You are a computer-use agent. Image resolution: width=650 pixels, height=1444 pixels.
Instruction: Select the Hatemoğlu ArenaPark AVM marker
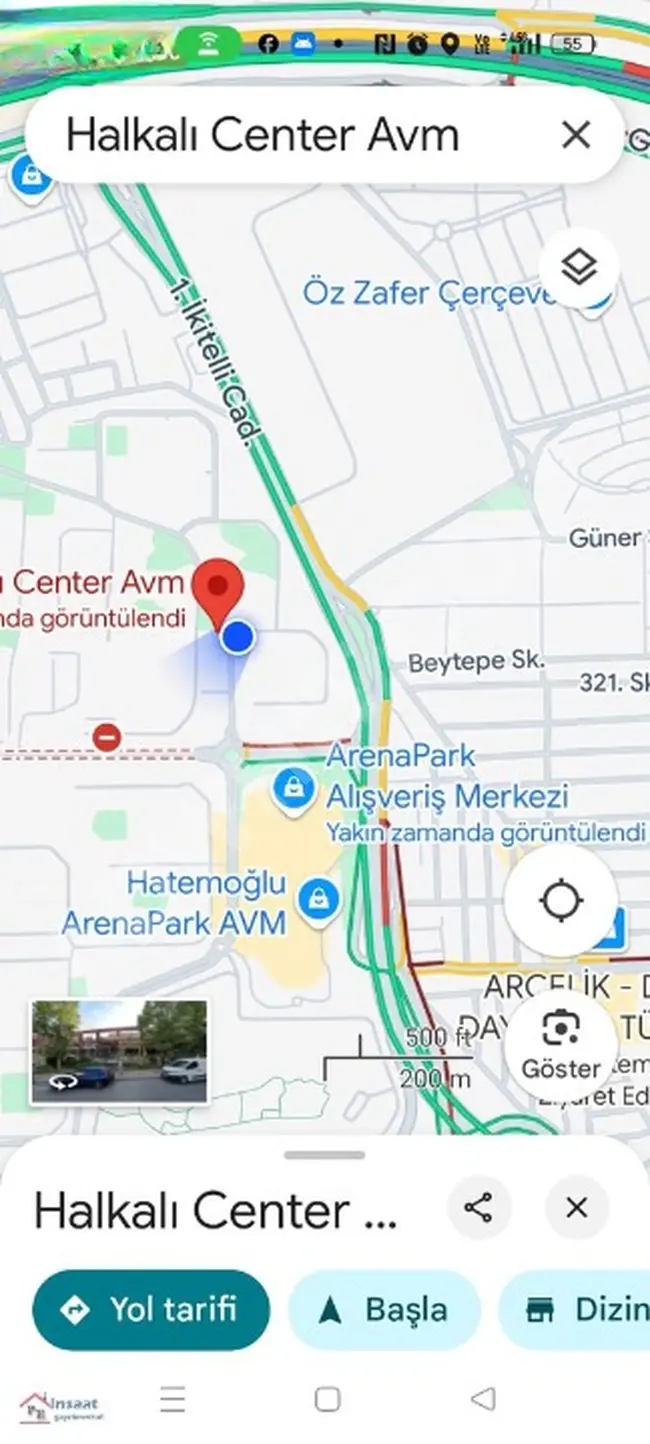tap(318, 897)
